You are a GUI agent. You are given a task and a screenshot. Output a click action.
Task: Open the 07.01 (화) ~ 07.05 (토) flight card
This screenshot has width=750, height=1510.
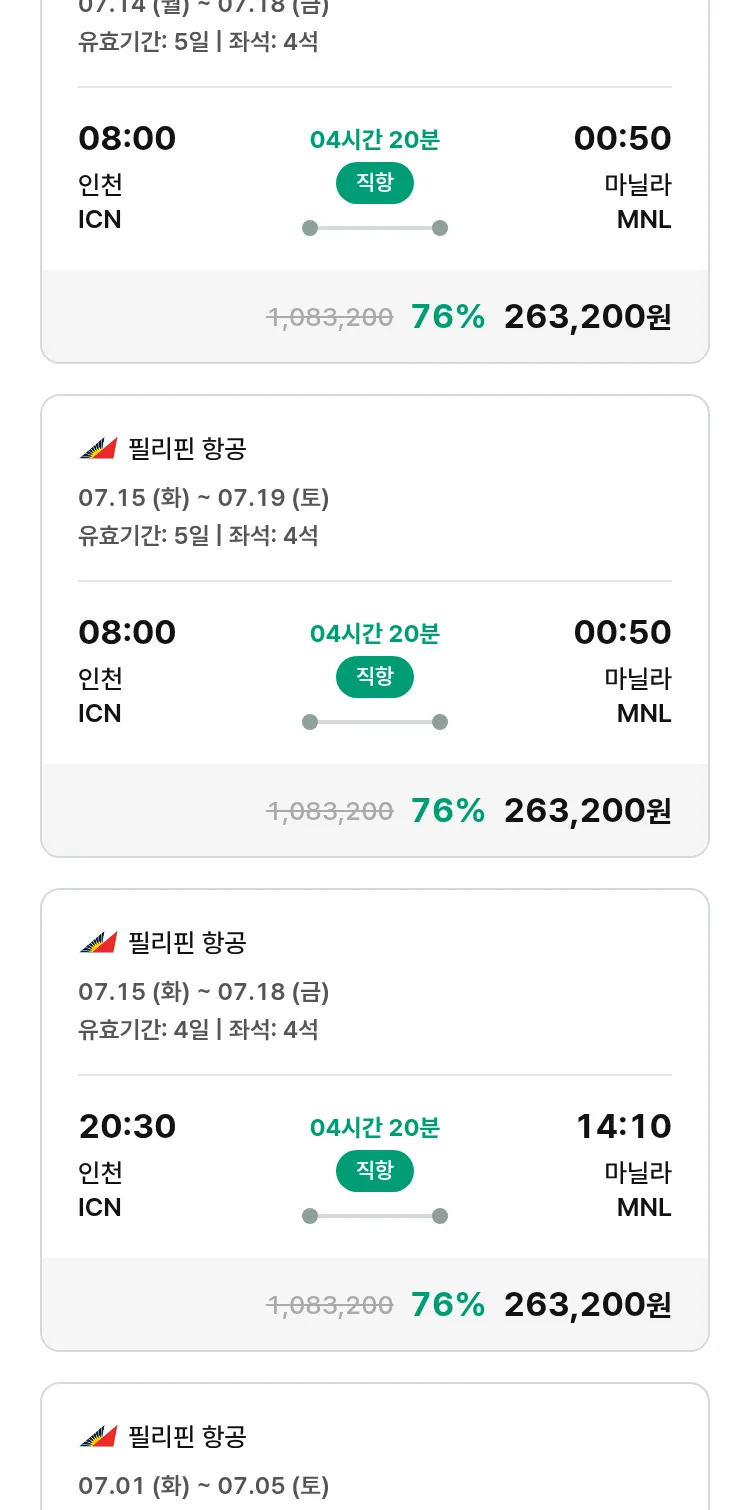[375, 1446]
